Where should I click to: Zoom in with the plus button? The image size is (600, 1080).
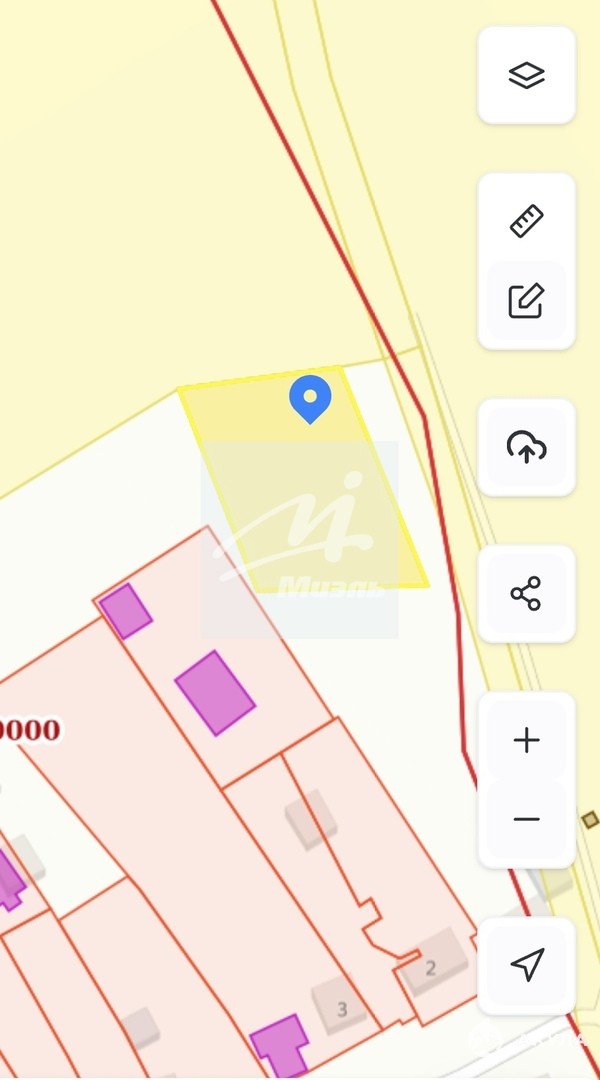pyautogui.click(x=526, y=740)
